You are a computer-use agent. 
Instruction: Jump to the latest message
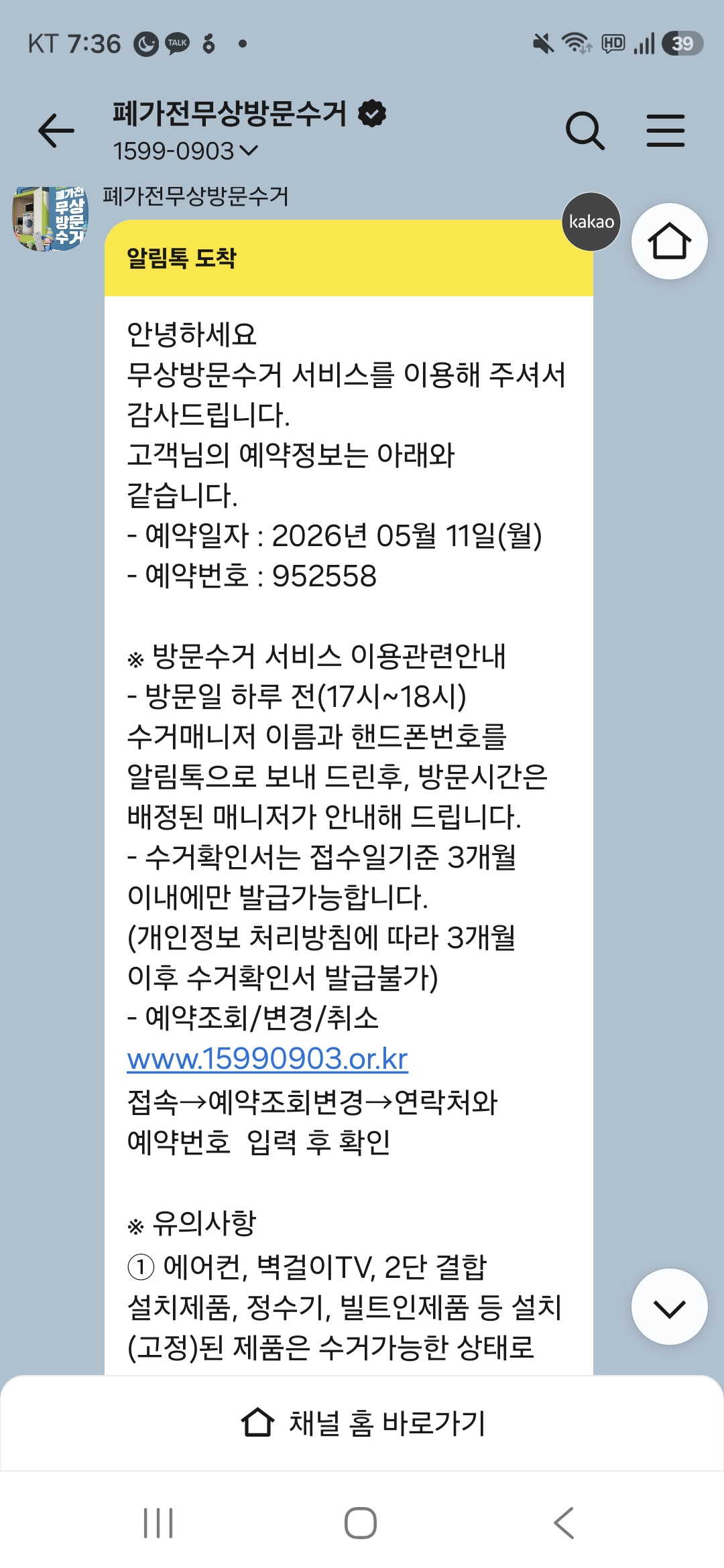pyautogui.click(x=669, y=1307)
